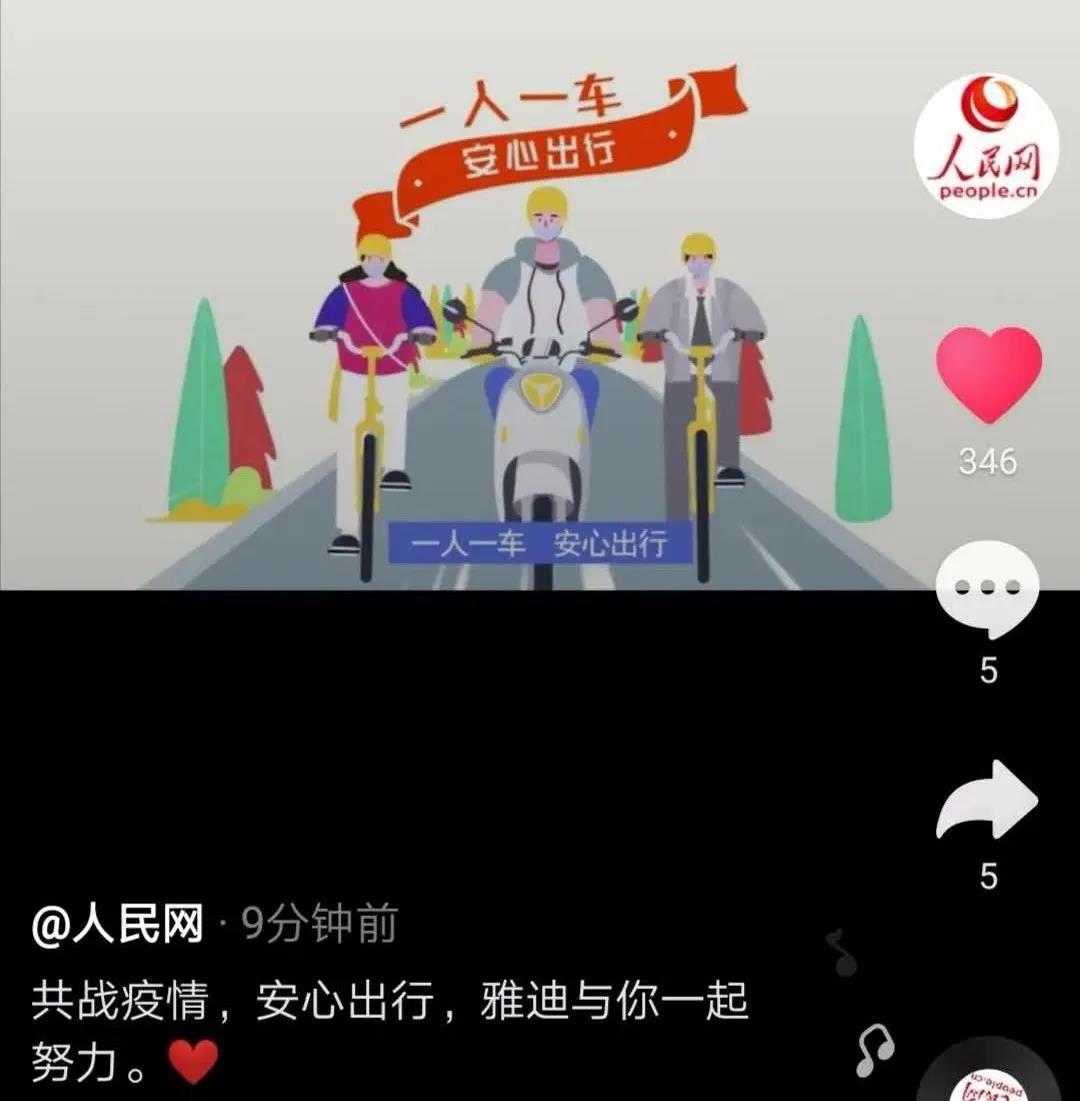Share this video via the arrow icon
This screenshot has width=1080, height=1101.
[x=987, y=800]
